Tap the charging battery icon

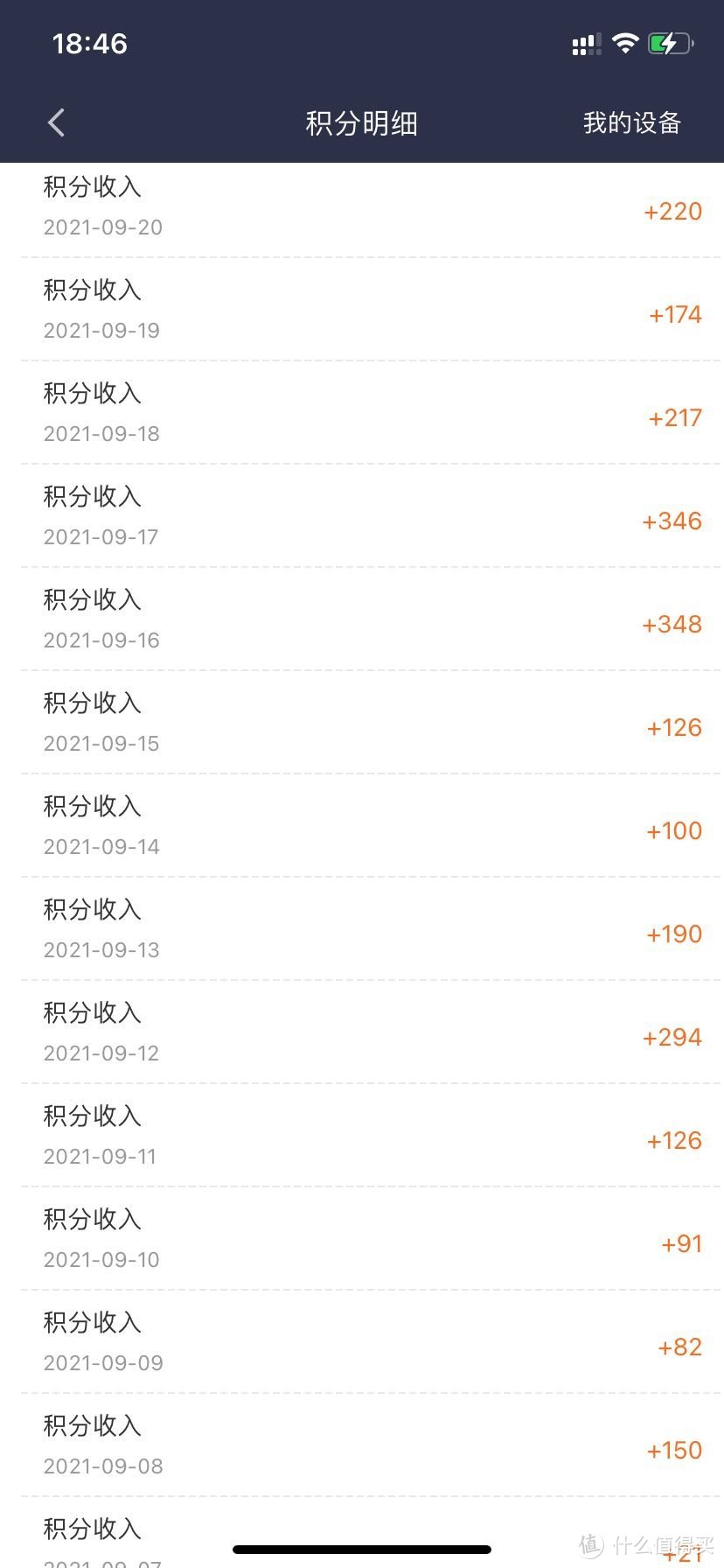[x=669, y=43]
